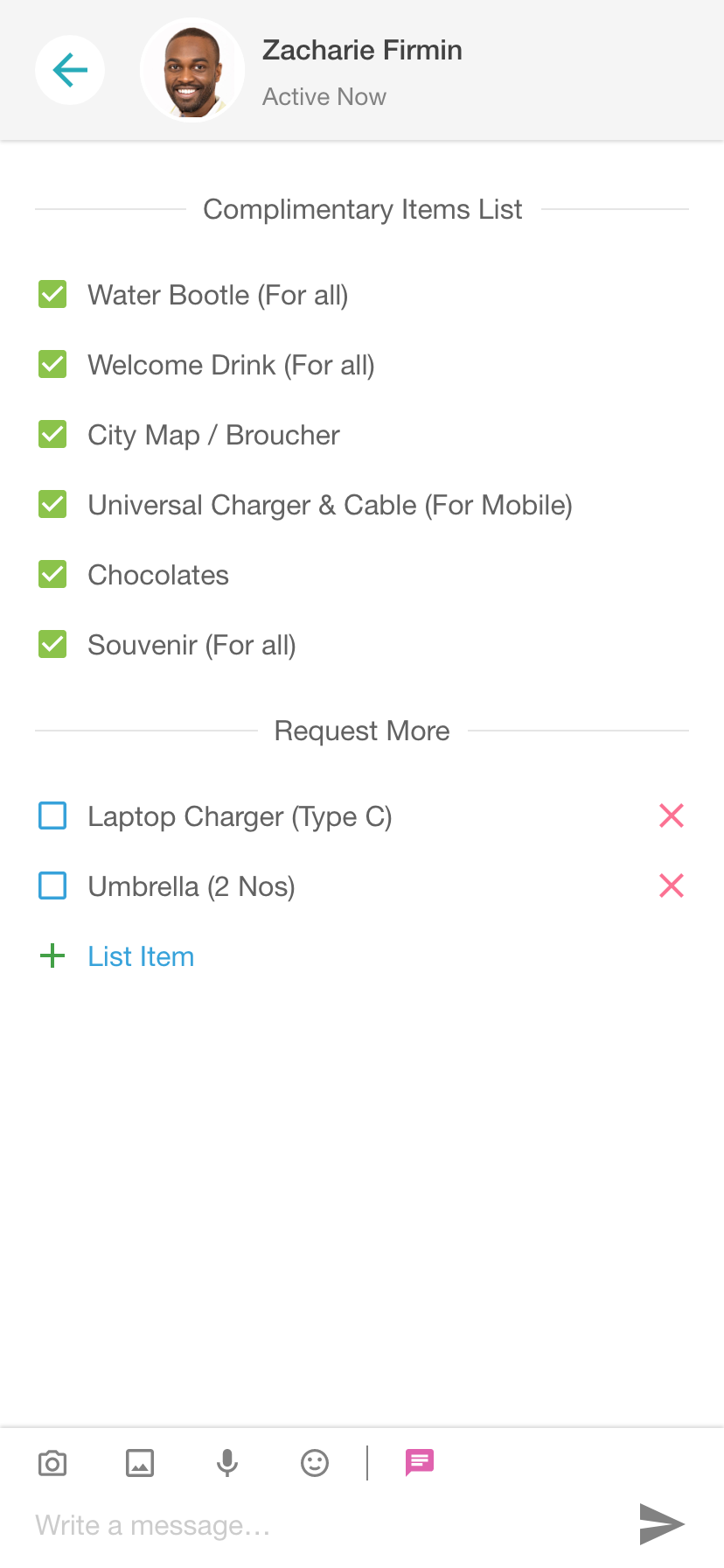Uncheck Universal Charger & Cable item
724x1568 pixels.
point(52,504)
